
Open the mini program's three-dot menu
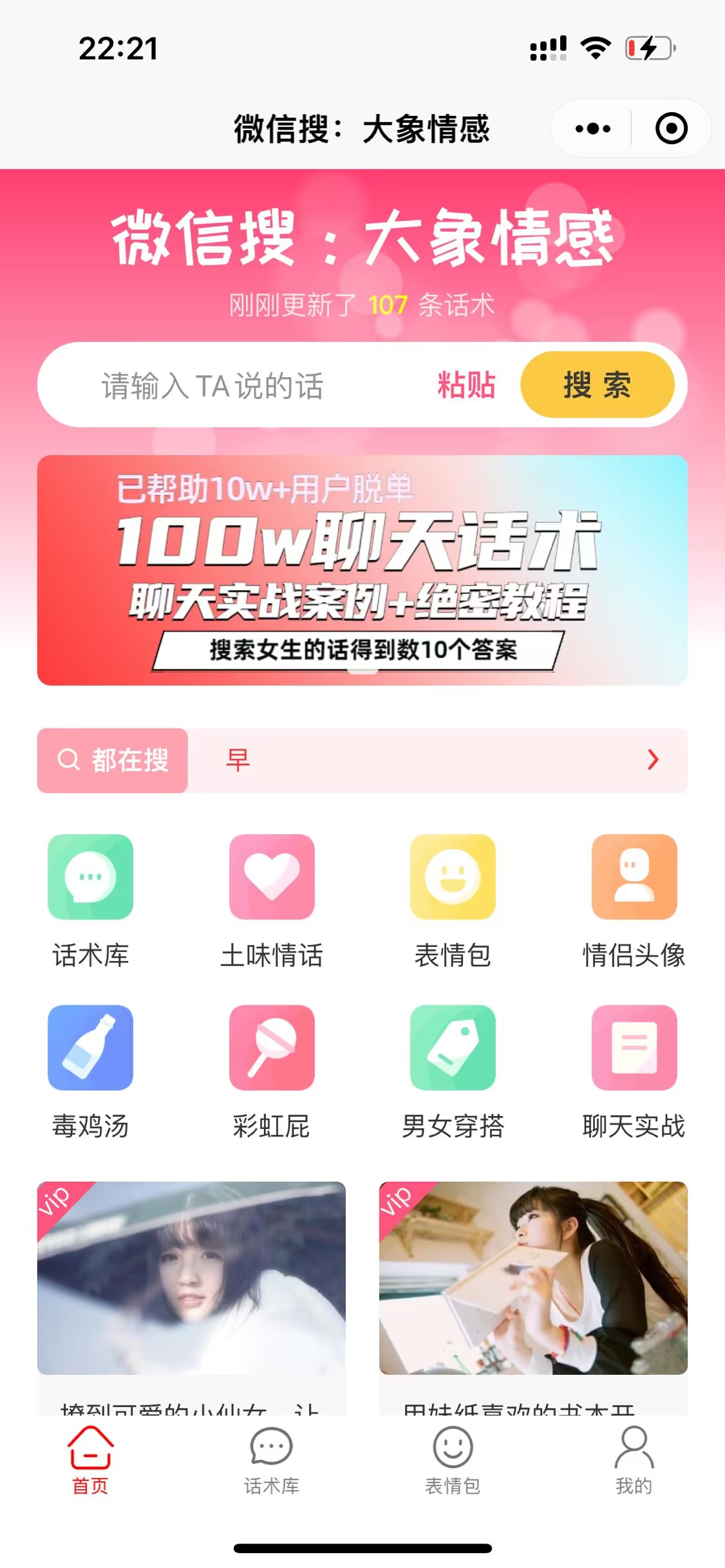(592, 129)
